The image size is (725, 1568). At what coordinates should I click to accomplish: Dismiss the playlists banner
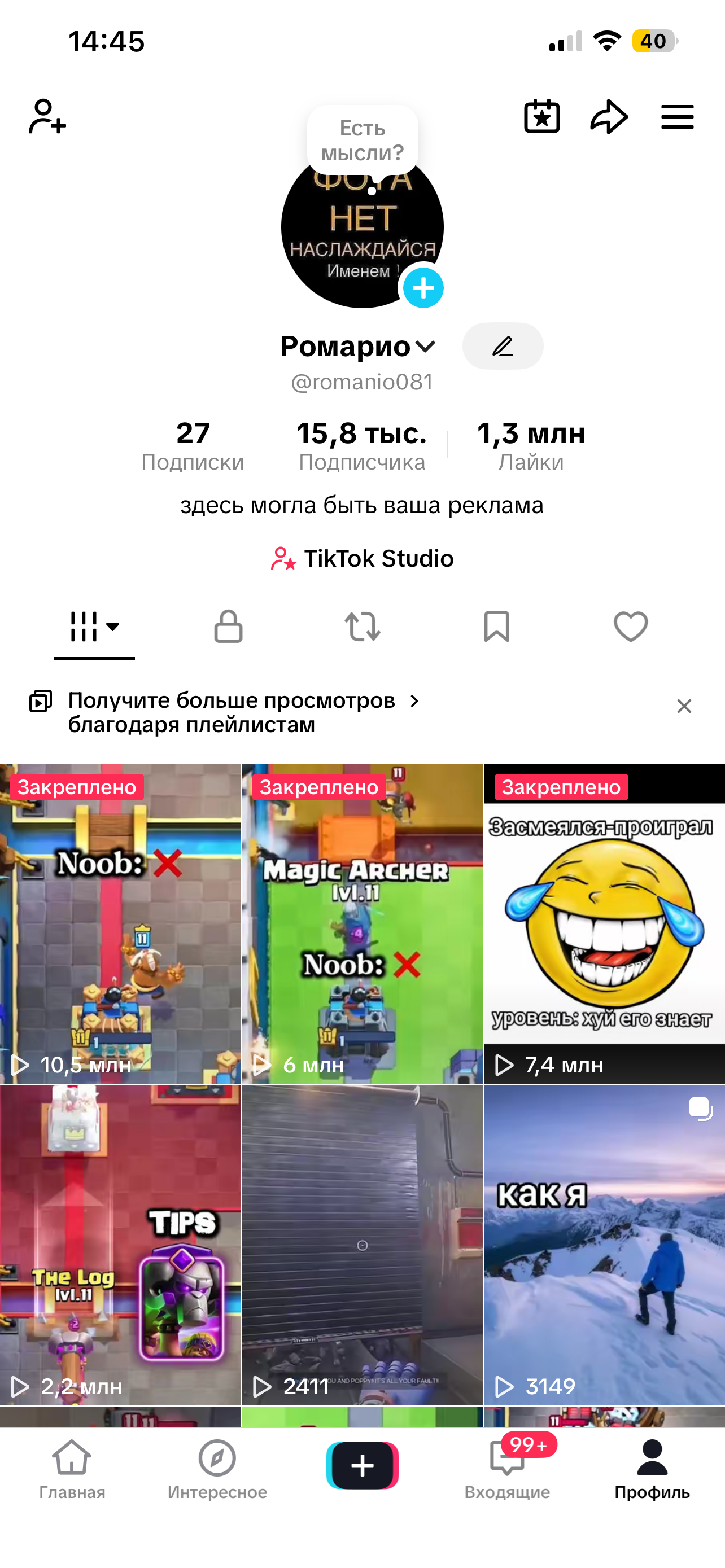click(x=684, y=706)
